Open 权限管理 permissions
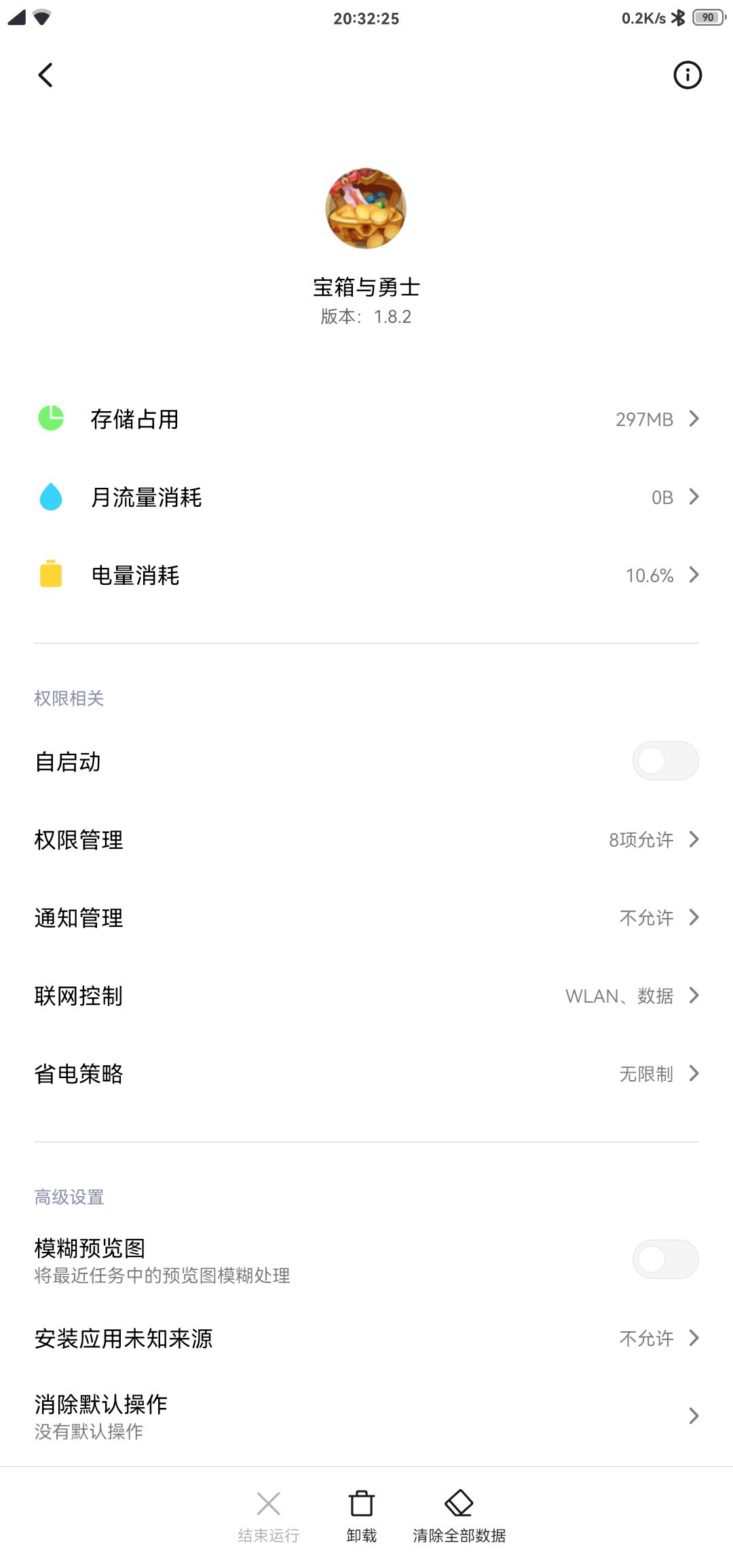Viewport: 733px width, 1568px height. [366, 840]
